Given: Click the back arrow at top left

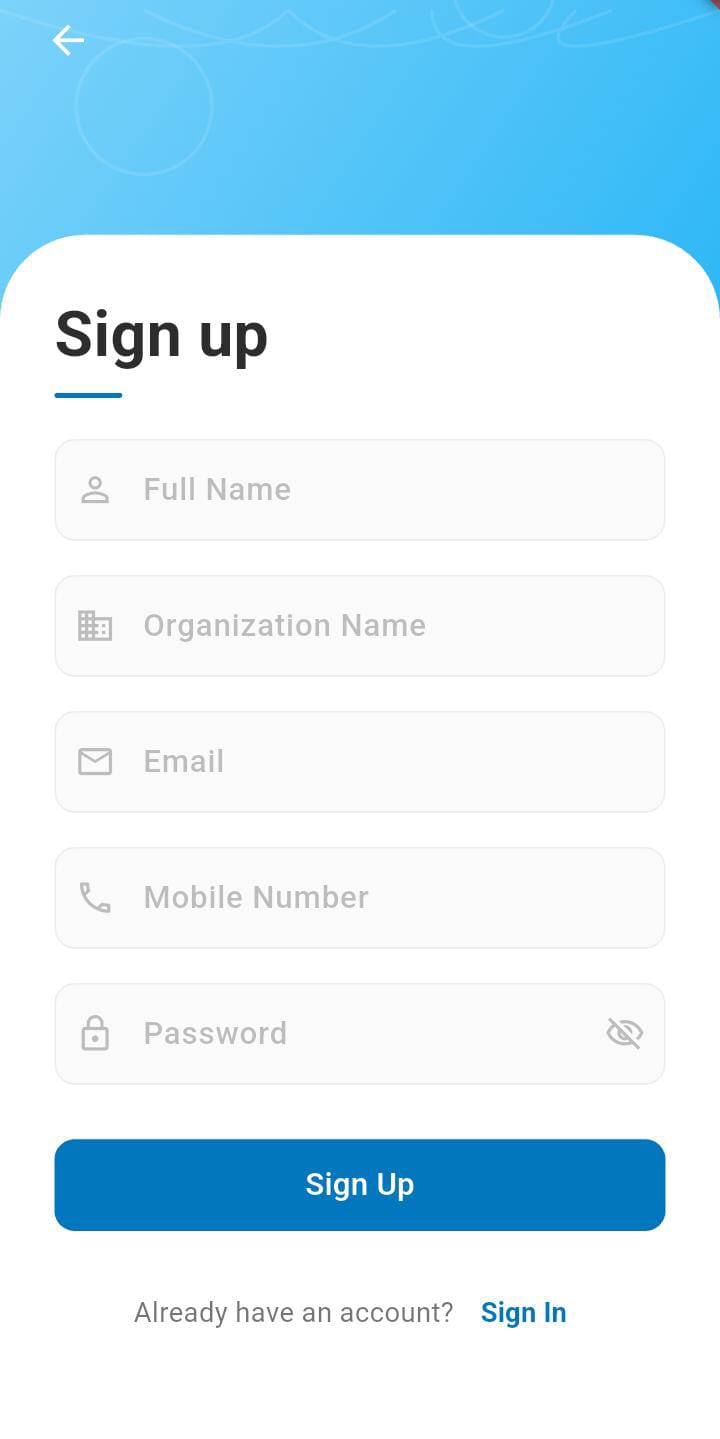Looking at the screenshot, I should [x=67, y=41].
